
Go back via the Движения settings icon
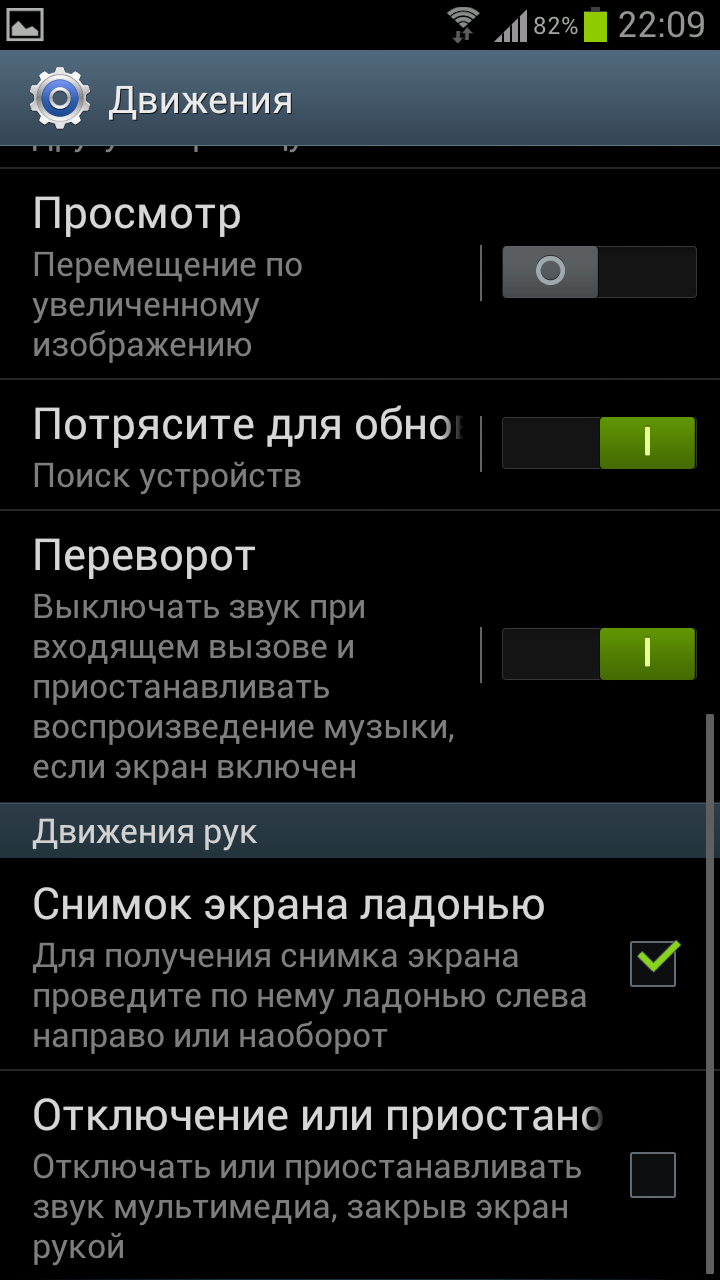click(x=58, y=99)
